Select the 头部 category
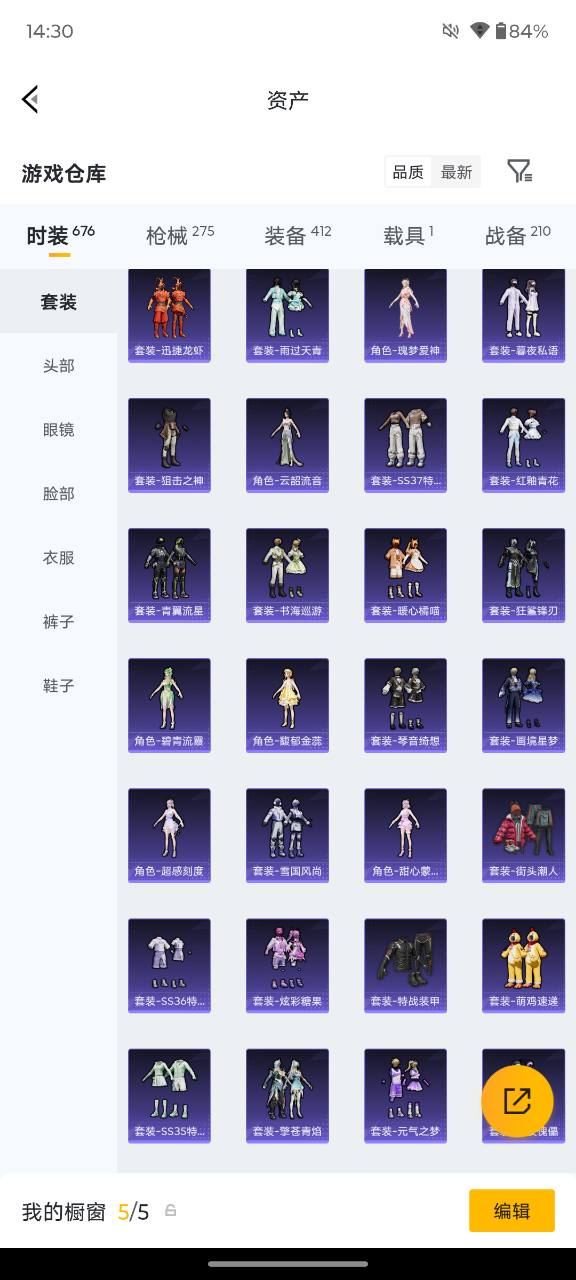The image size is (576, 1280). (58, 366)
